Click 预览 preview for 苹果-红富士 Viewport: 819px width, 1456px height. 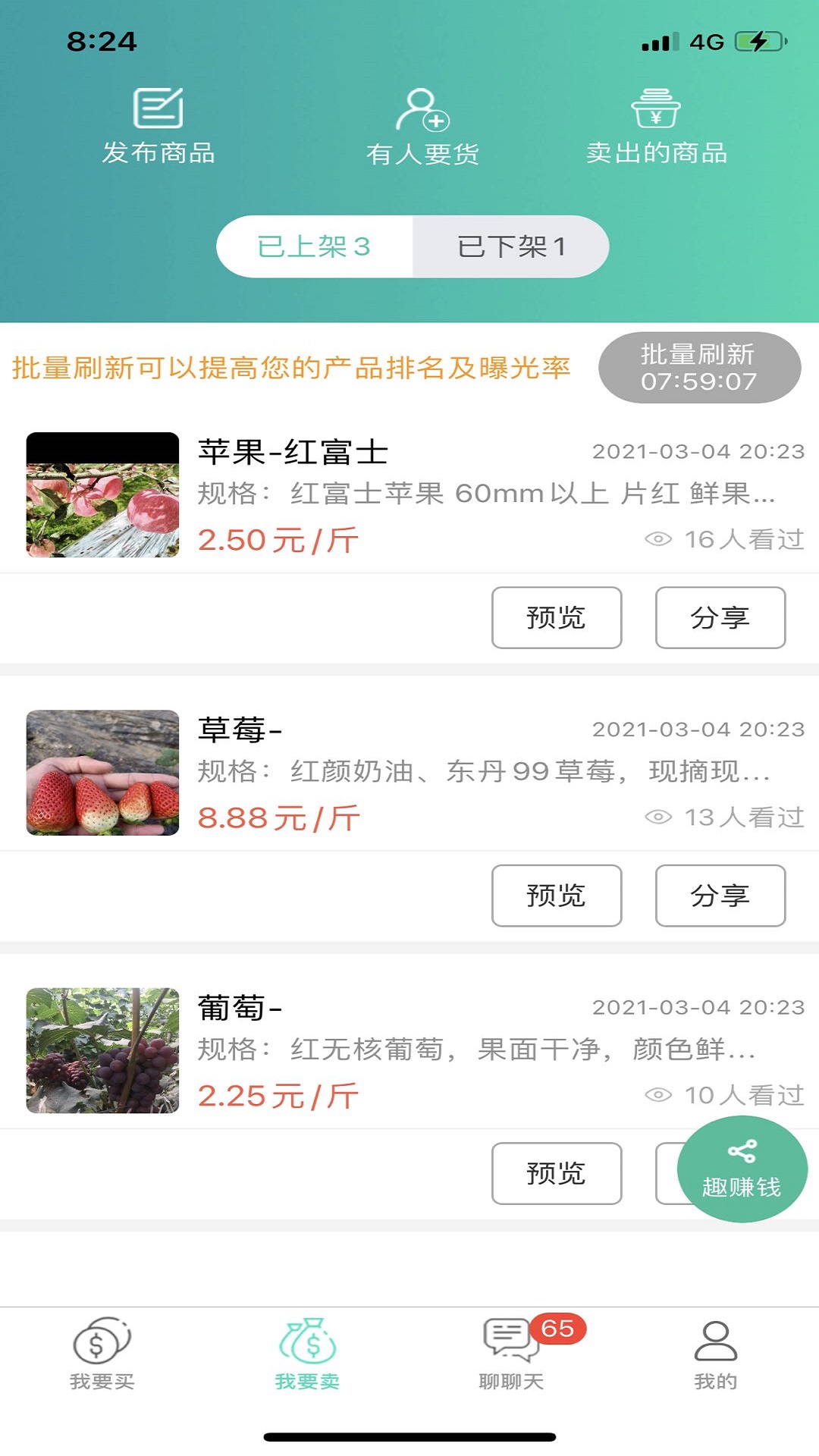556,618
